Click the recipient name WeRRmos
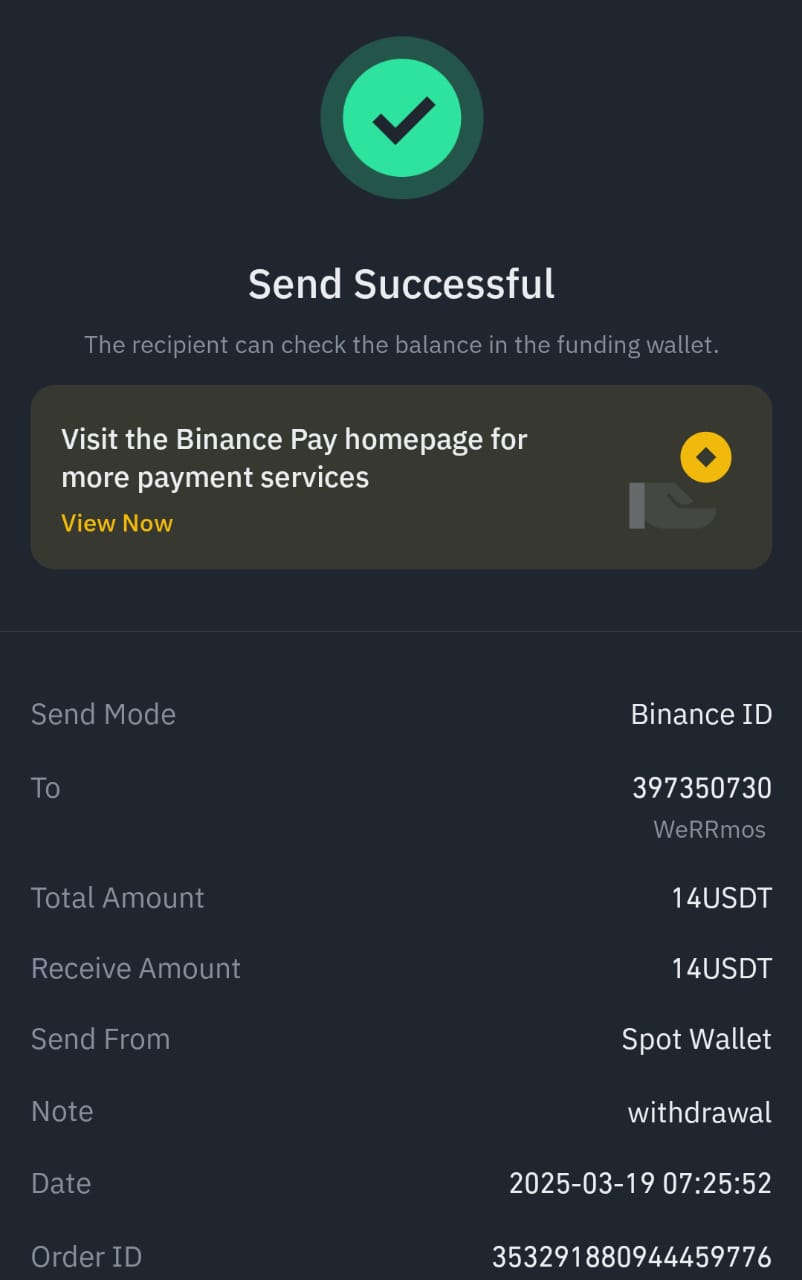The image size is (802, 1280). tap(709, 829)
